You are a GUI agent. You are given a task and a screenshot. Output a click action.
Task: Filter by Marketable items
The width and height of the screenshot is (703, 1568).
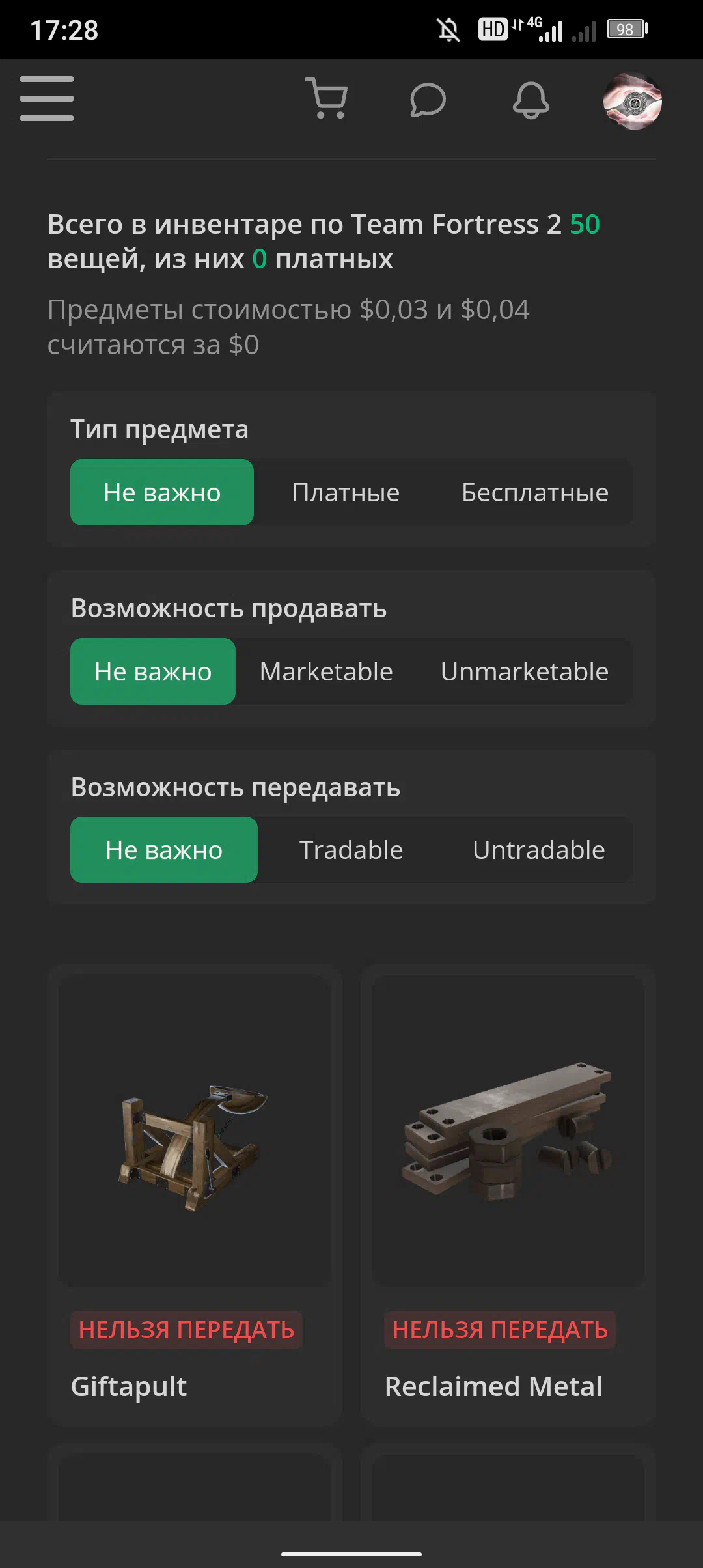click(x=326, y=671)
